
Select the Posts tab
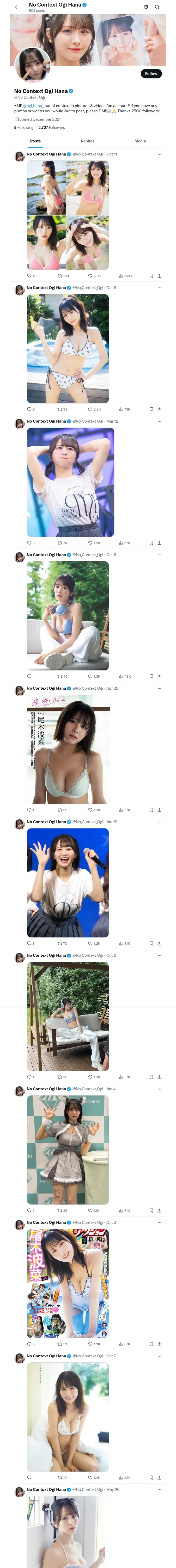pos(35,141)
